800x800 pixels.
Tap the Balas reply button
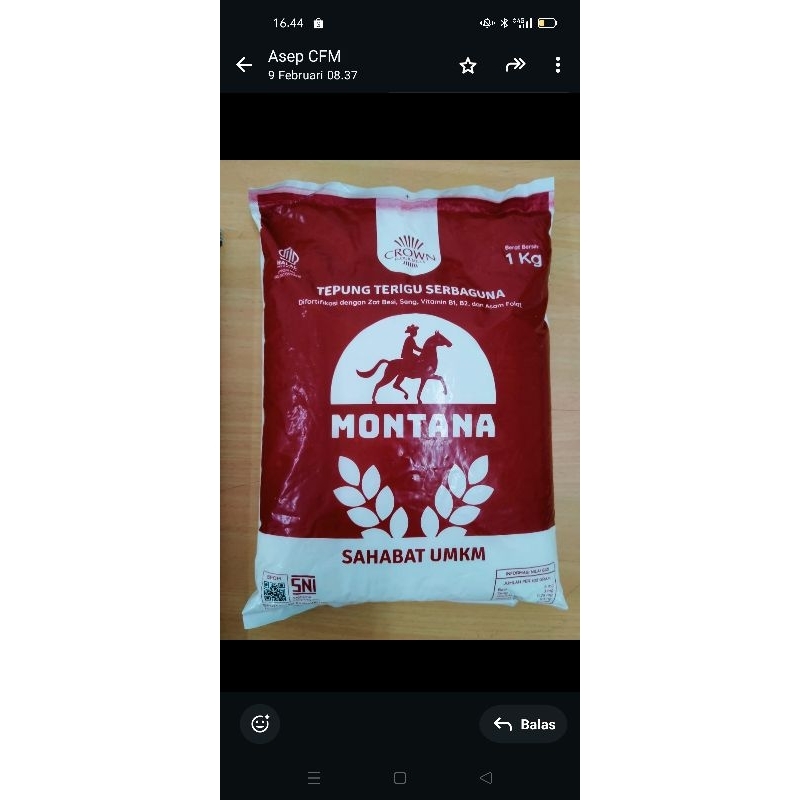(x=524, y=724)
